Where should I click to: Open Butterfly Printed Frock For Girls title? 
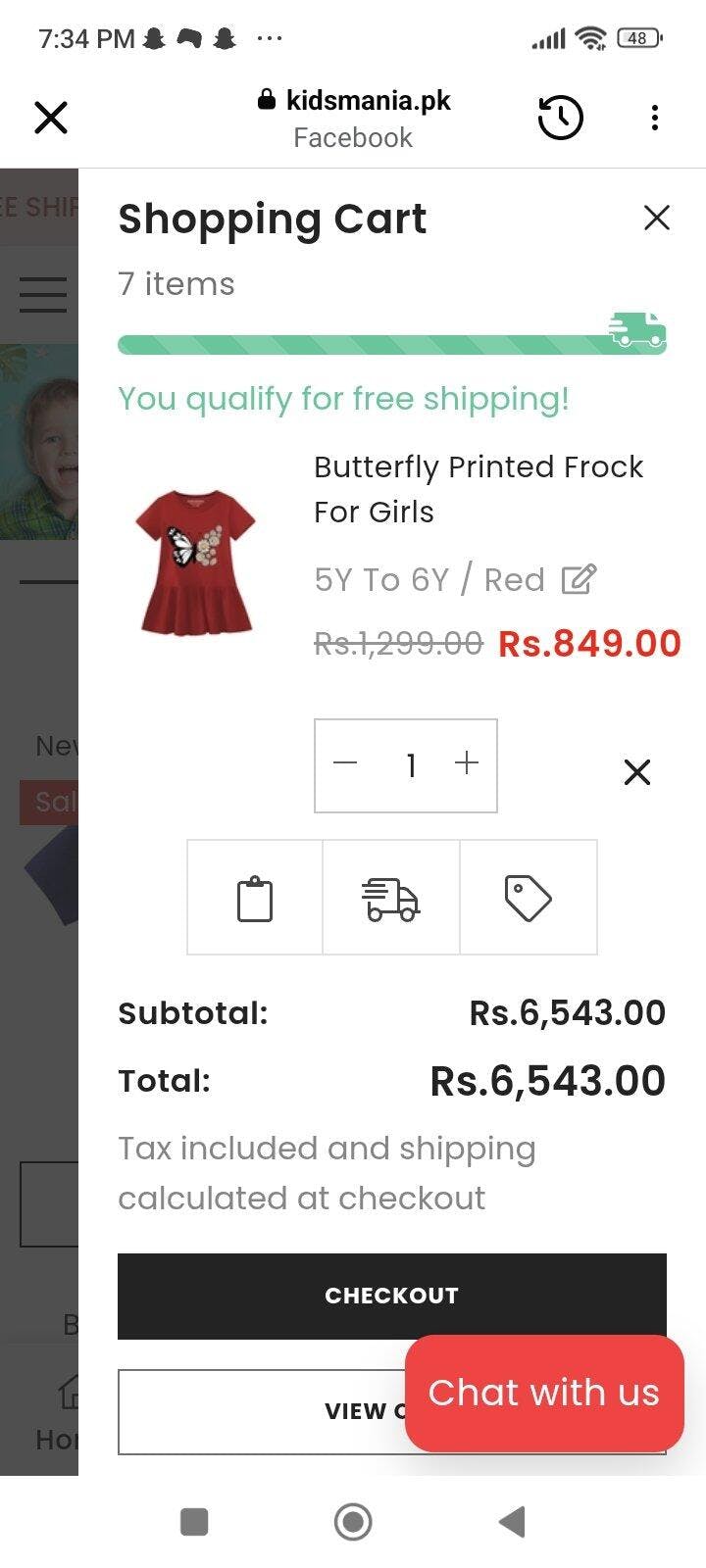tap(478, 488)
